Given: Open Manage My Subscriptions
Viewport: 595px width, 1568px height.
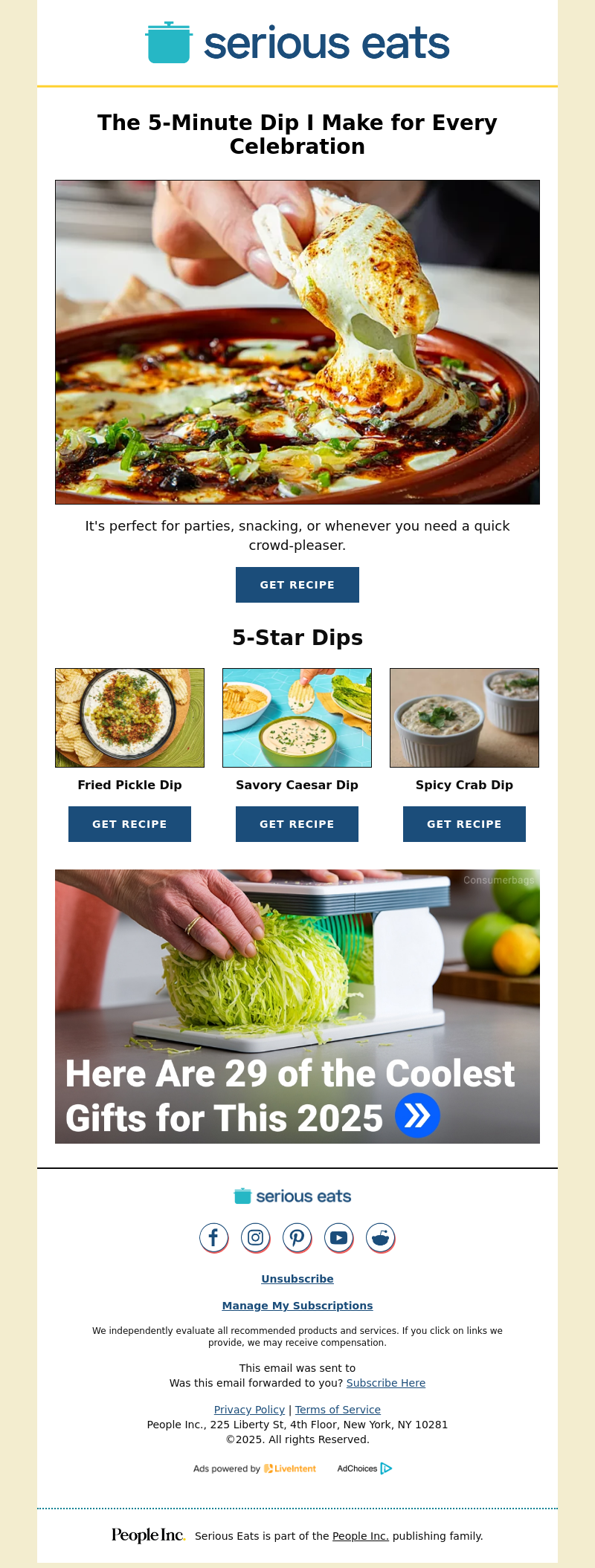Looking at the screenshot, I should coord(297,1306).
